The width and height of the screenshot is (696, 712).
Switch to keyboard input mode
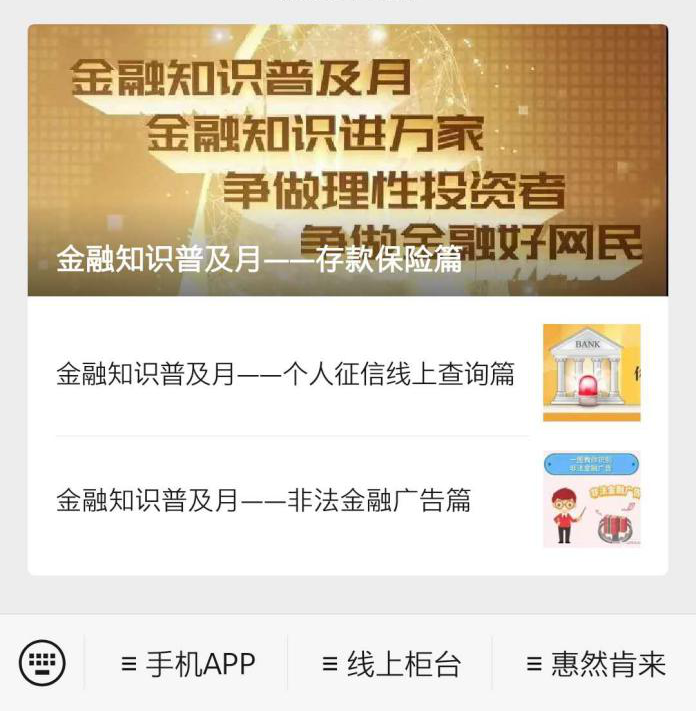(x=42, y=662)
